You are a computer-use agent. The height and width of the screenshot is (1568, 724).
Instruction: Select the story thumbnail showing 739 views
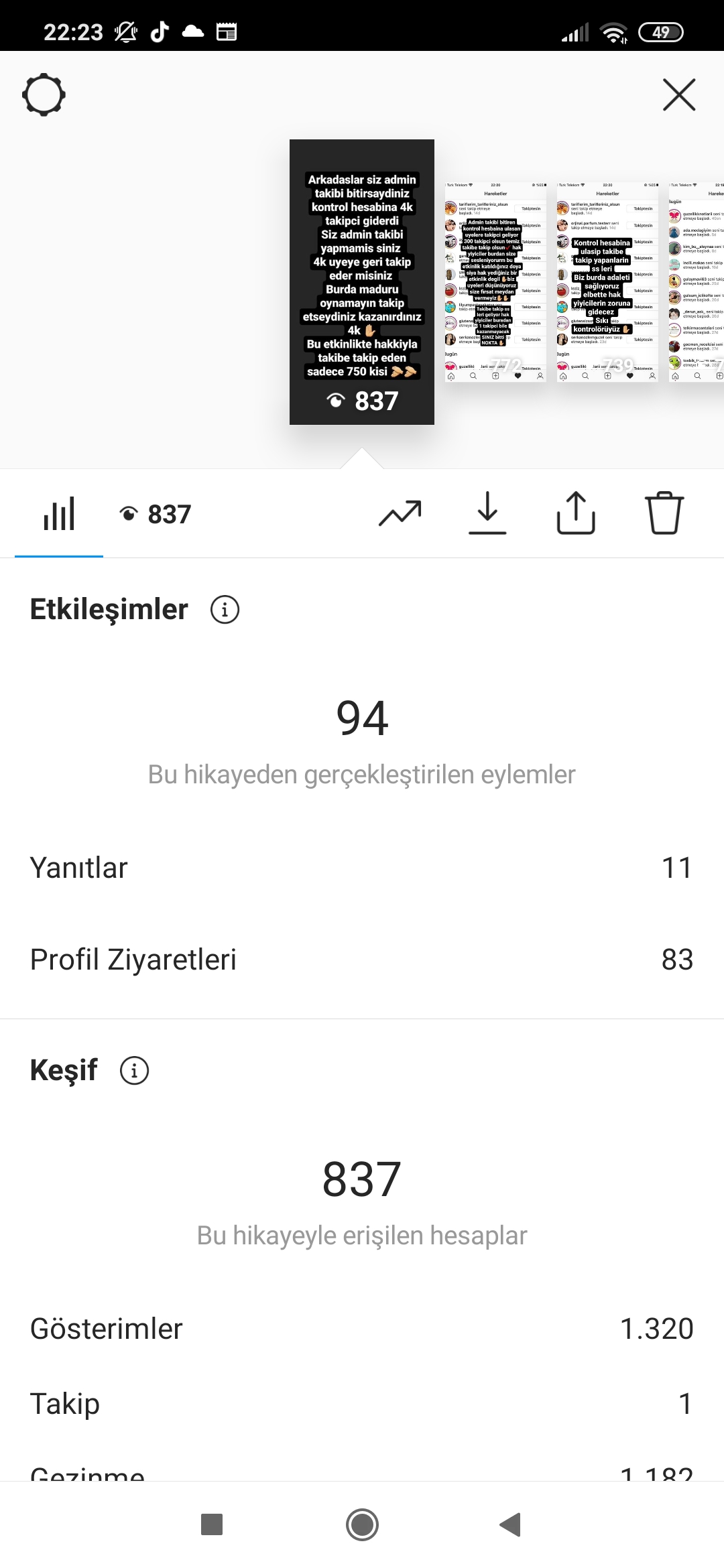point(607,282)
